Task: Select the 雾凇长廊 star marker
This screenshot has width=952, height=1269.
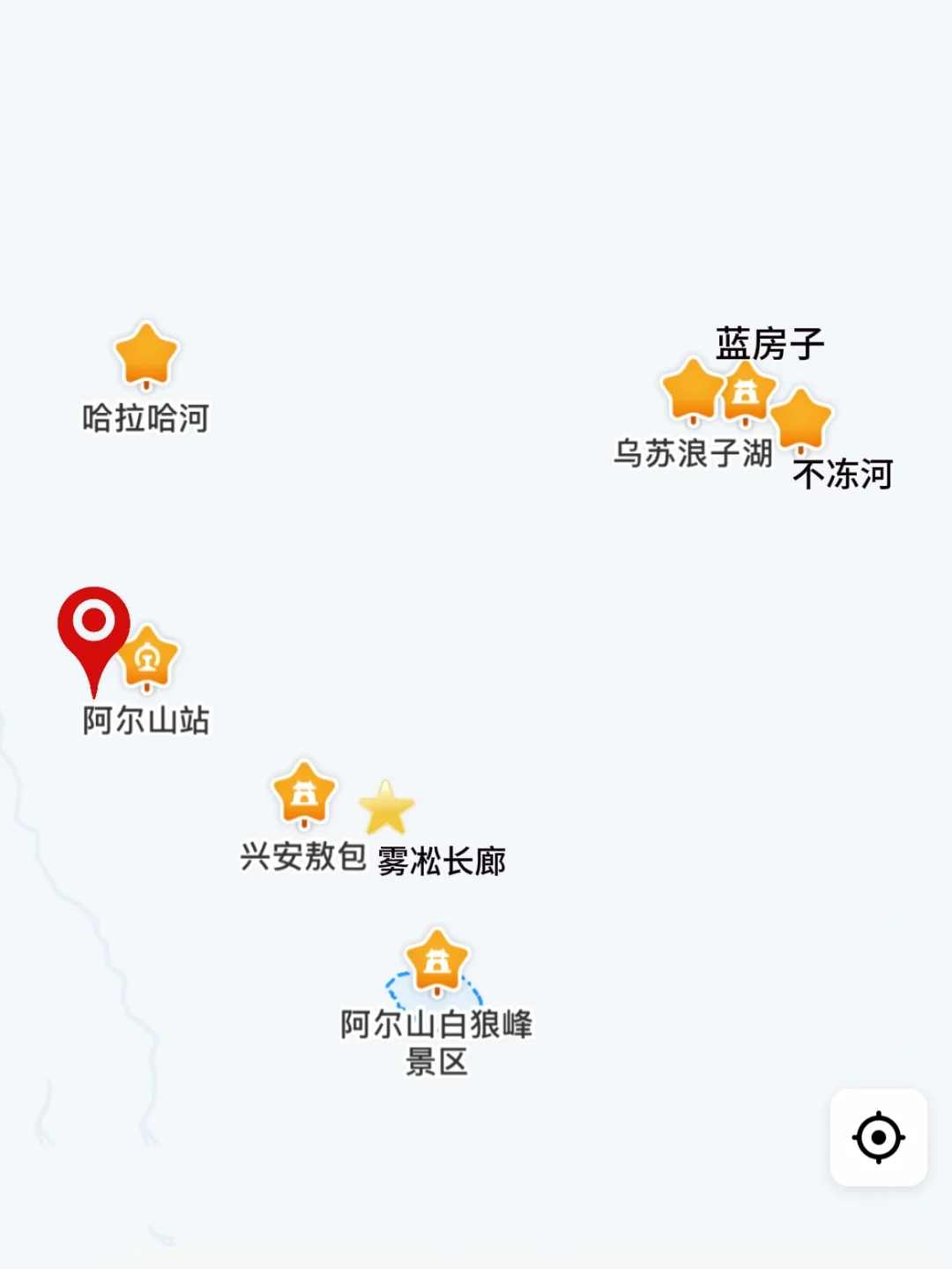Action: click(x=386, y=808)
